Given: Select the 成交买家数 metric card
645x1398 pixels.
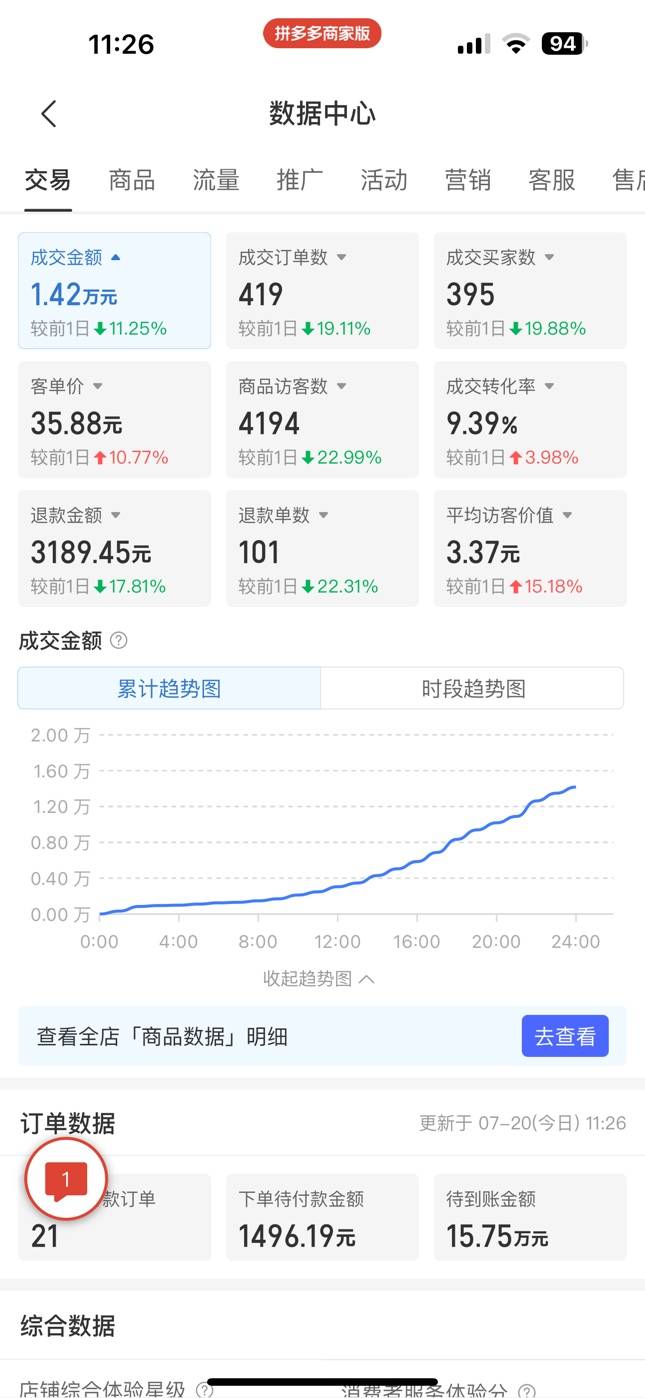Looking at the screenshot, I should [x=530, y=291].
